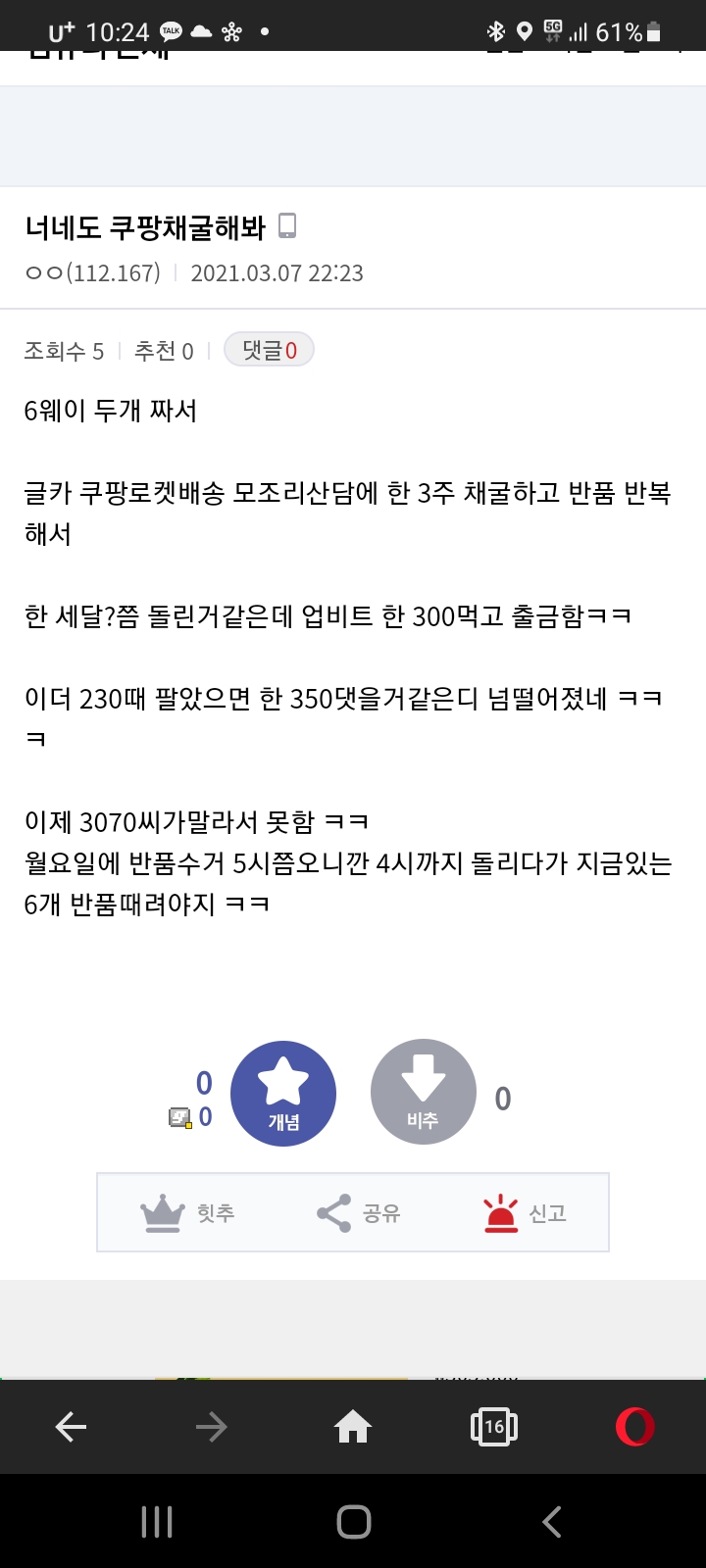Open the Opera menu

634,1427
